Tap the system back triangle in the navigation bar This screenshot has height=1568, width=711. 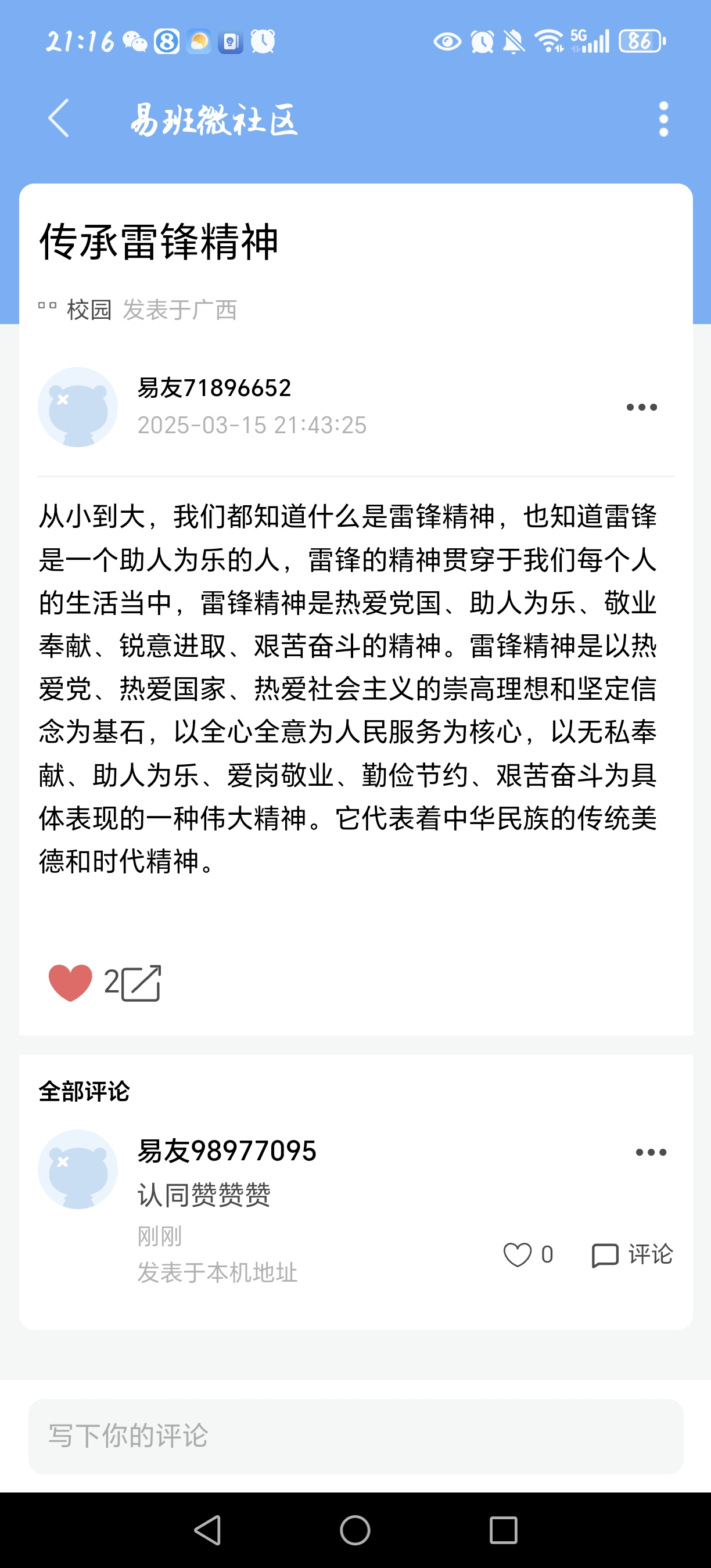(x=207, y=1530)
